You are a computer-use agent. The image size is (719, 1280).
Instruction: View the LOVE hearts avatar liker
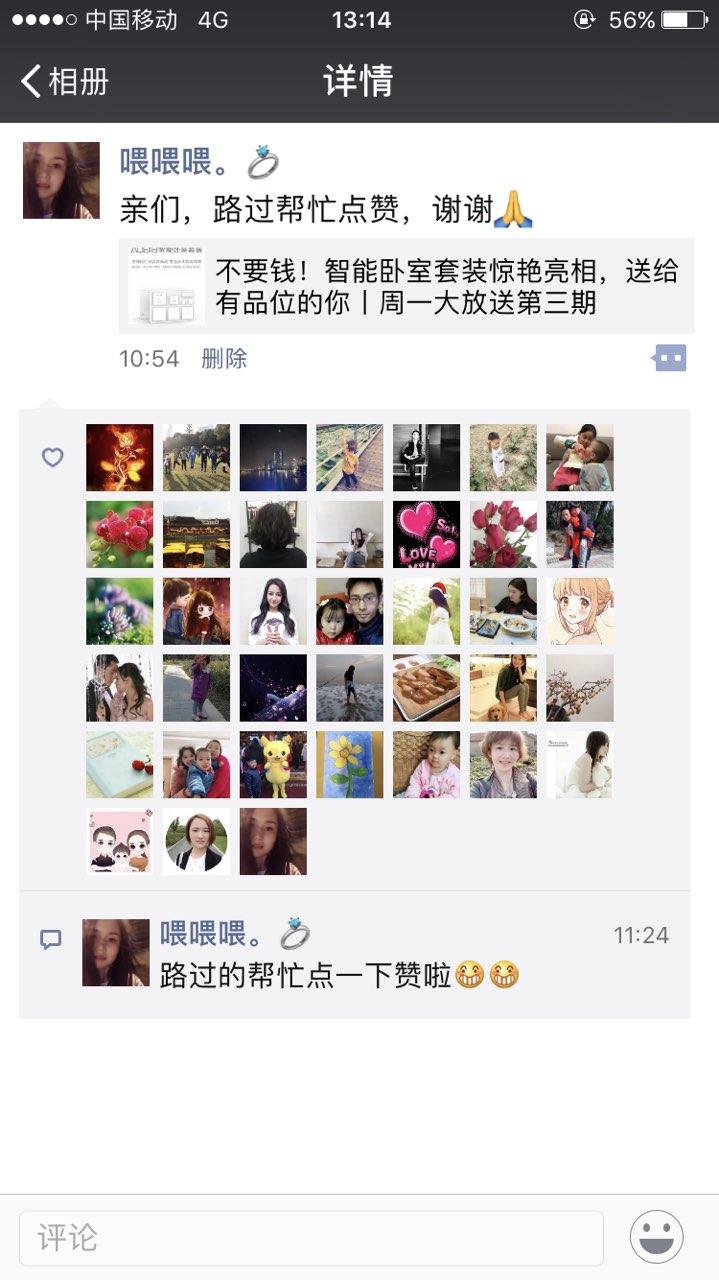(427, 534)
